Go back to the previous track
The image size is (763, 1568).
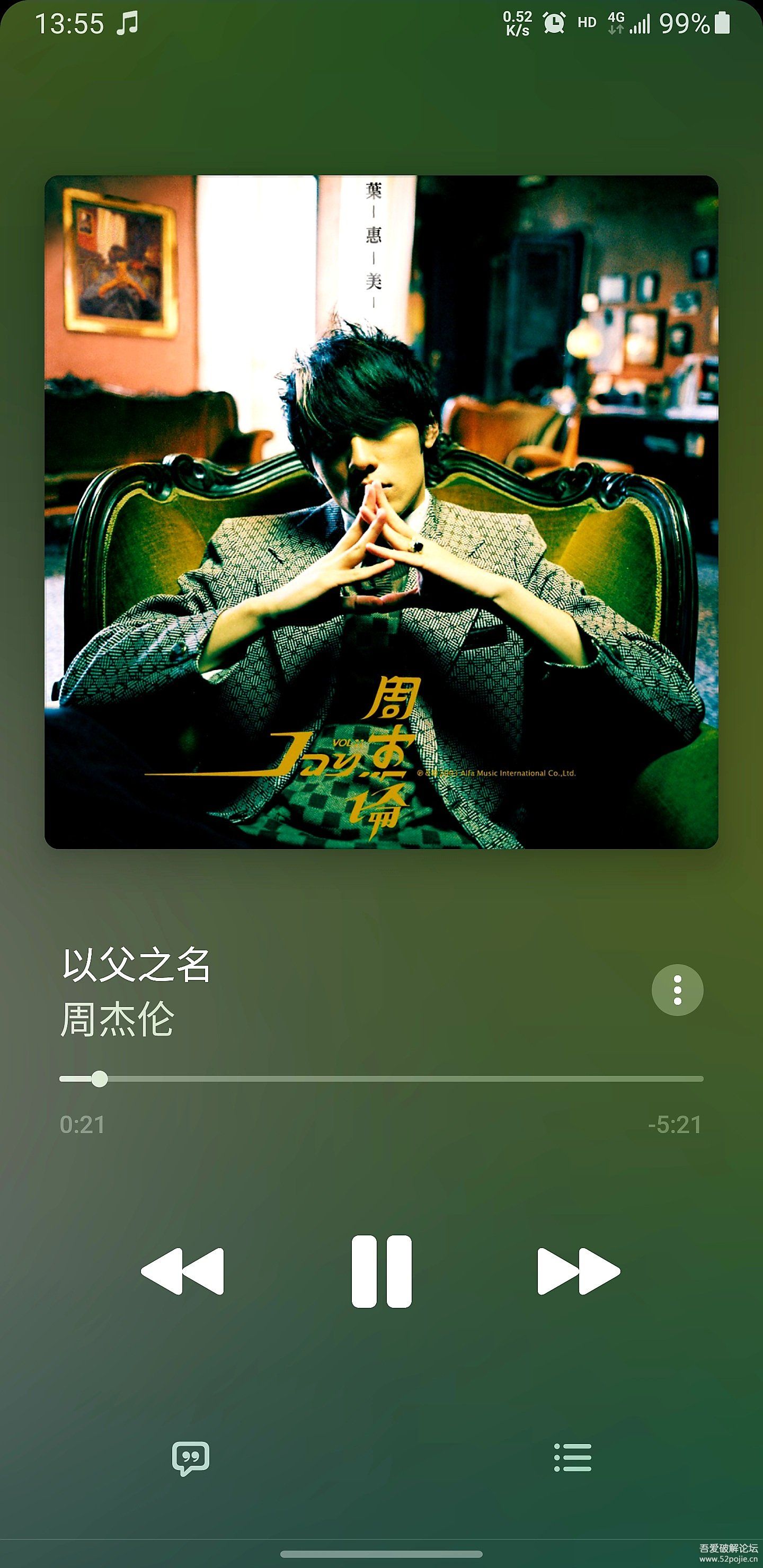[183, 1271]
